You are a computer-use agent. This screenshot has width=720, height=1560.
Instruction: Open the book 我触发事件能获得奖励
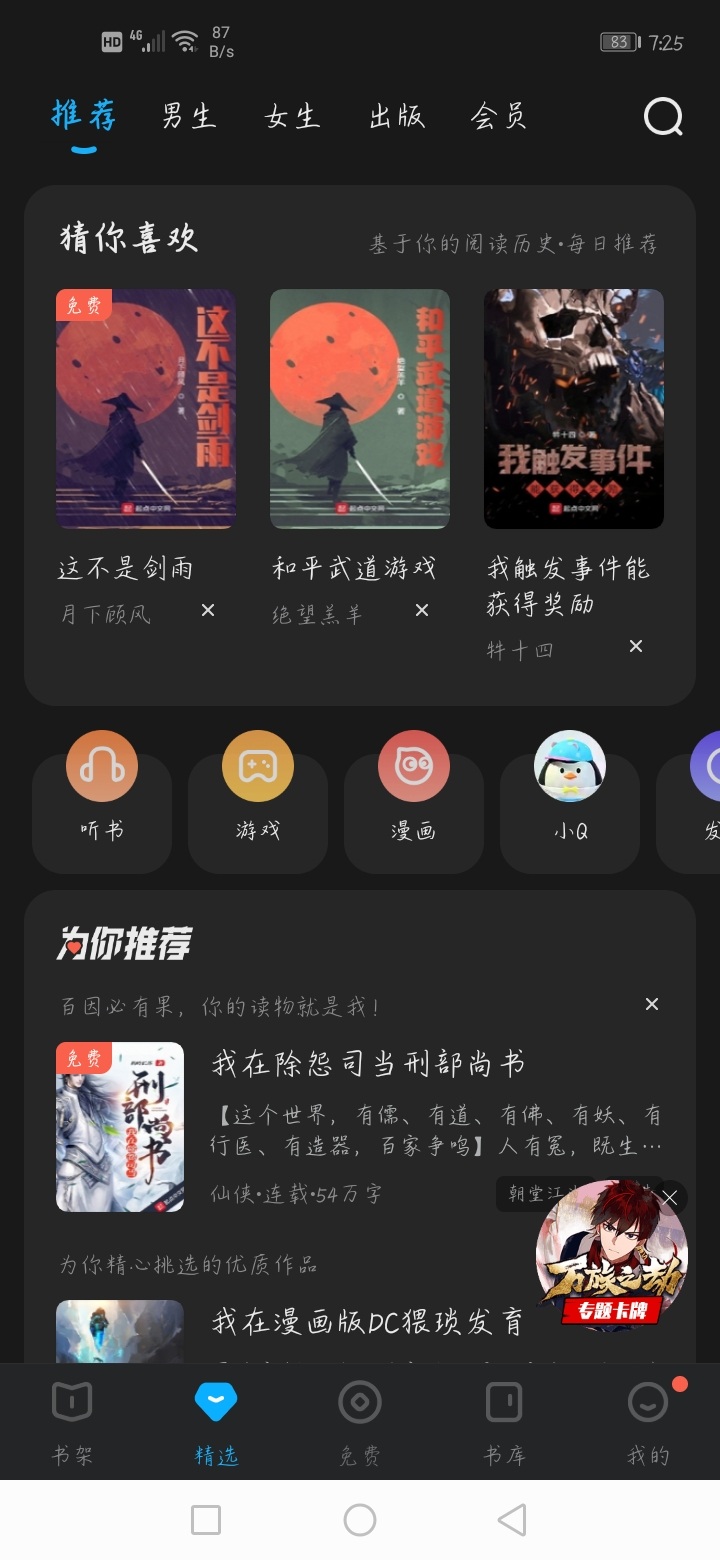[574, 409]
